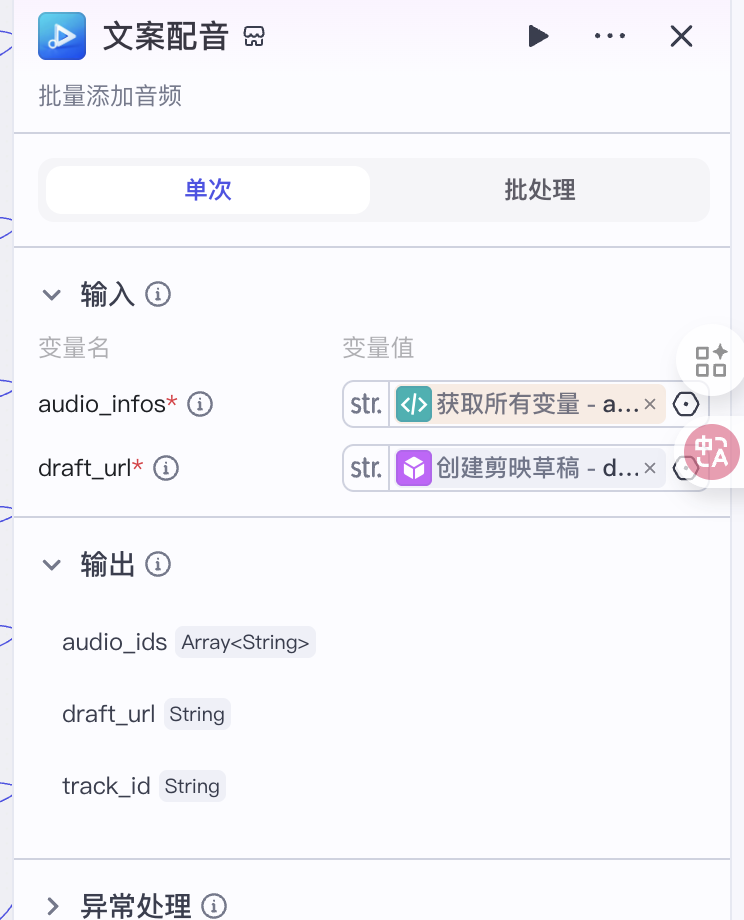This screenshot has width=744, height=920.
Task: Collapse the 输入 section
Action: (x=52, y=294)
